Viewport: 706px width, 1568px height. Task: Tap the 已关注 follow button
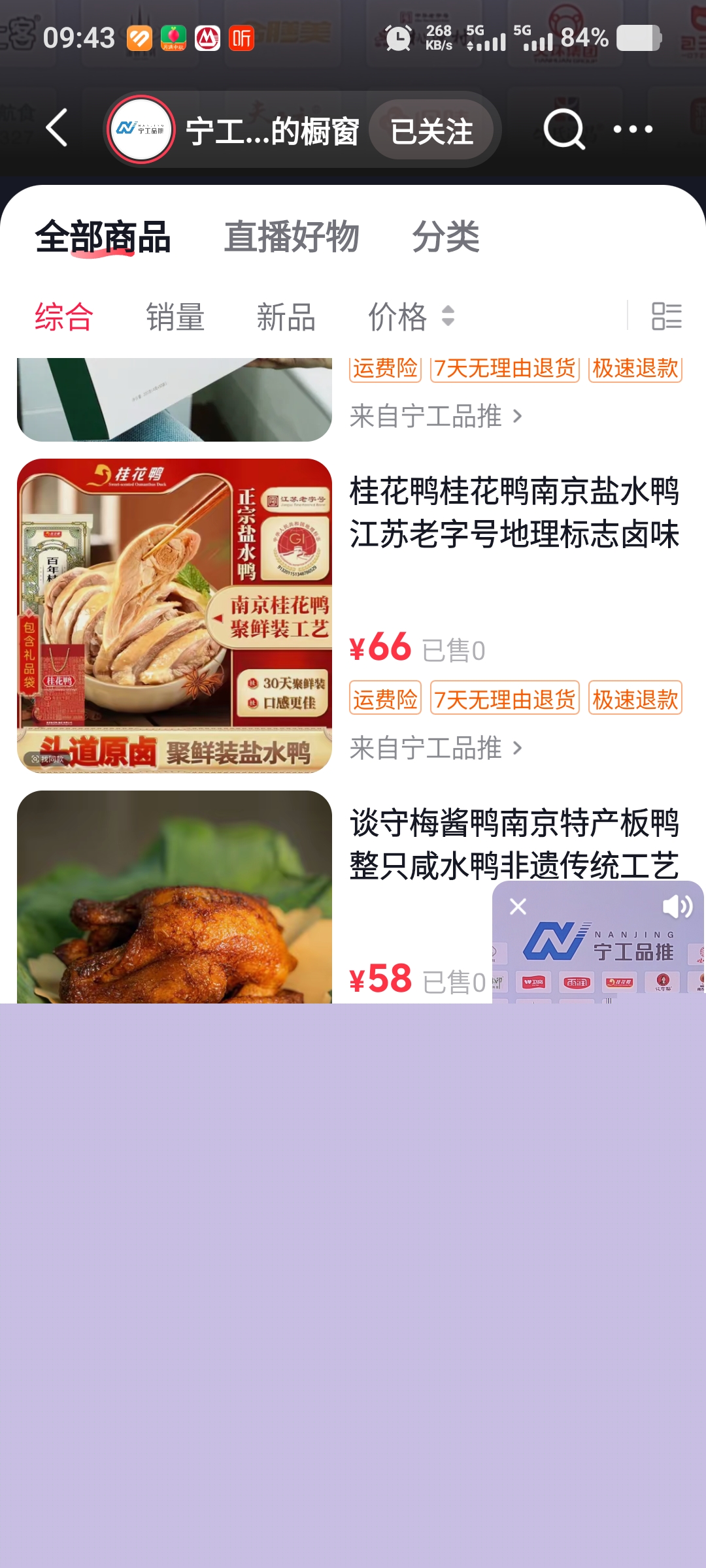point(431,131)
